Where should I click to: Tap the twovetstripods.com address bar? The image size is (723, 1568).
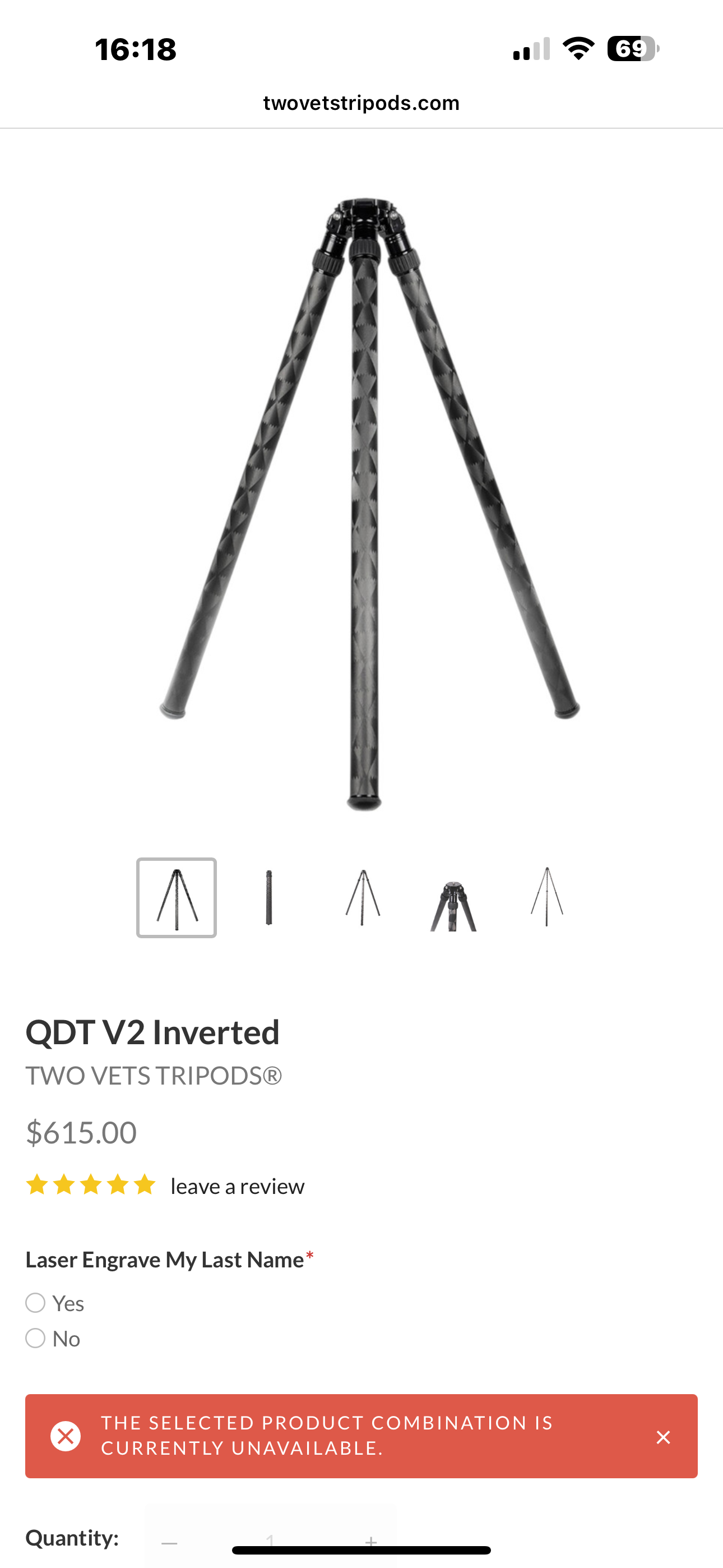click(361, 103)
